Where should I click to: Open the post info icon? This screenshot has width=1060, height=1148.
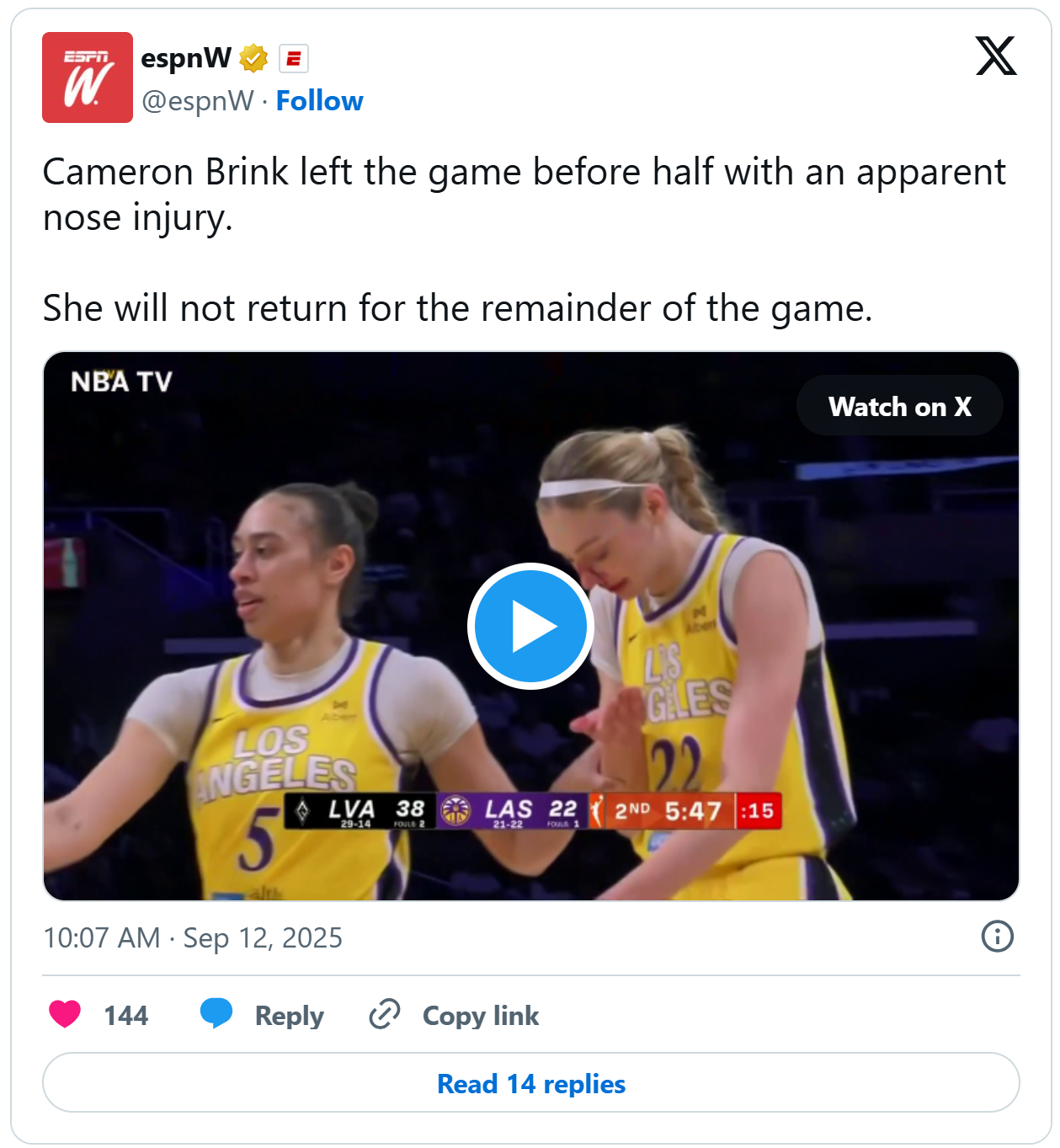point(997,937)
